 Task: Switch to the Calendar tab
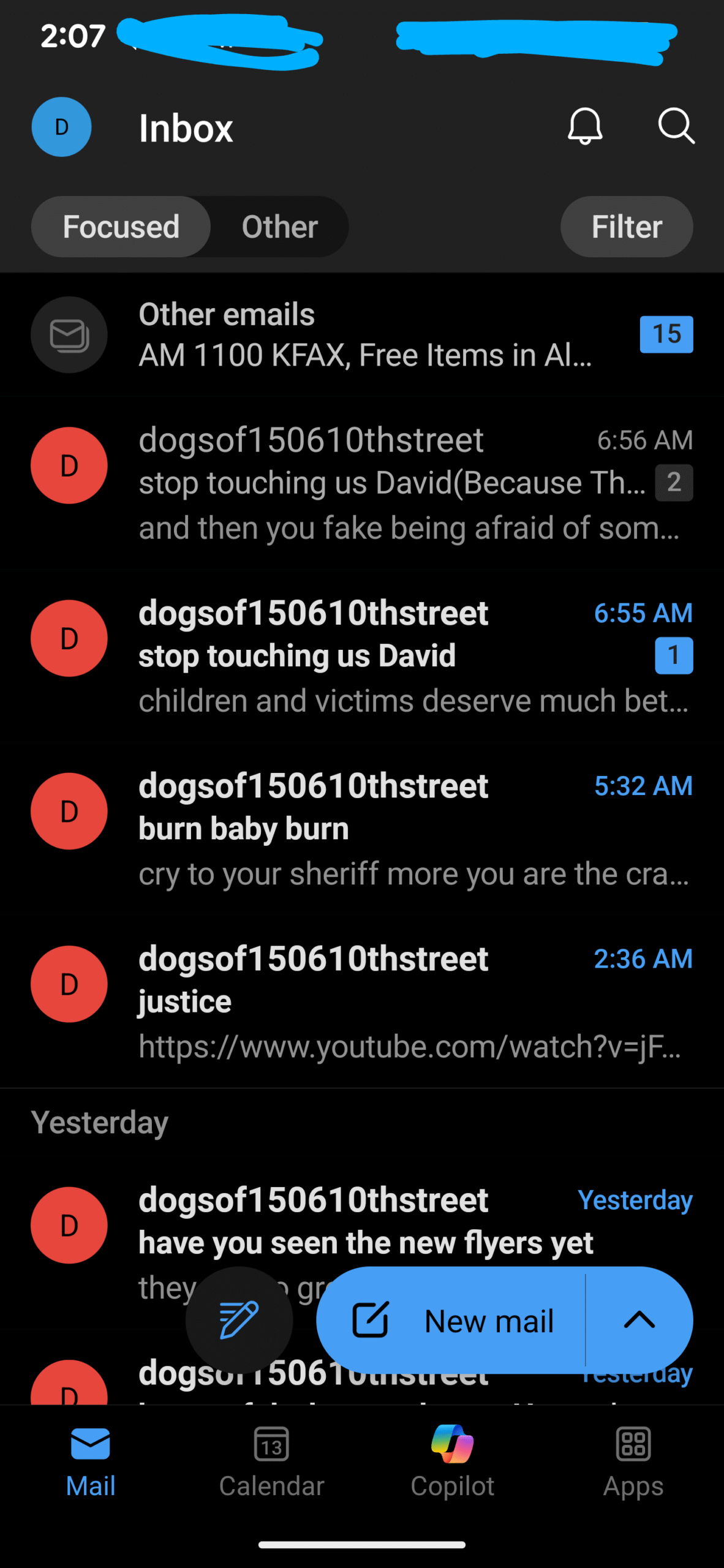(x=271, y=1461)
